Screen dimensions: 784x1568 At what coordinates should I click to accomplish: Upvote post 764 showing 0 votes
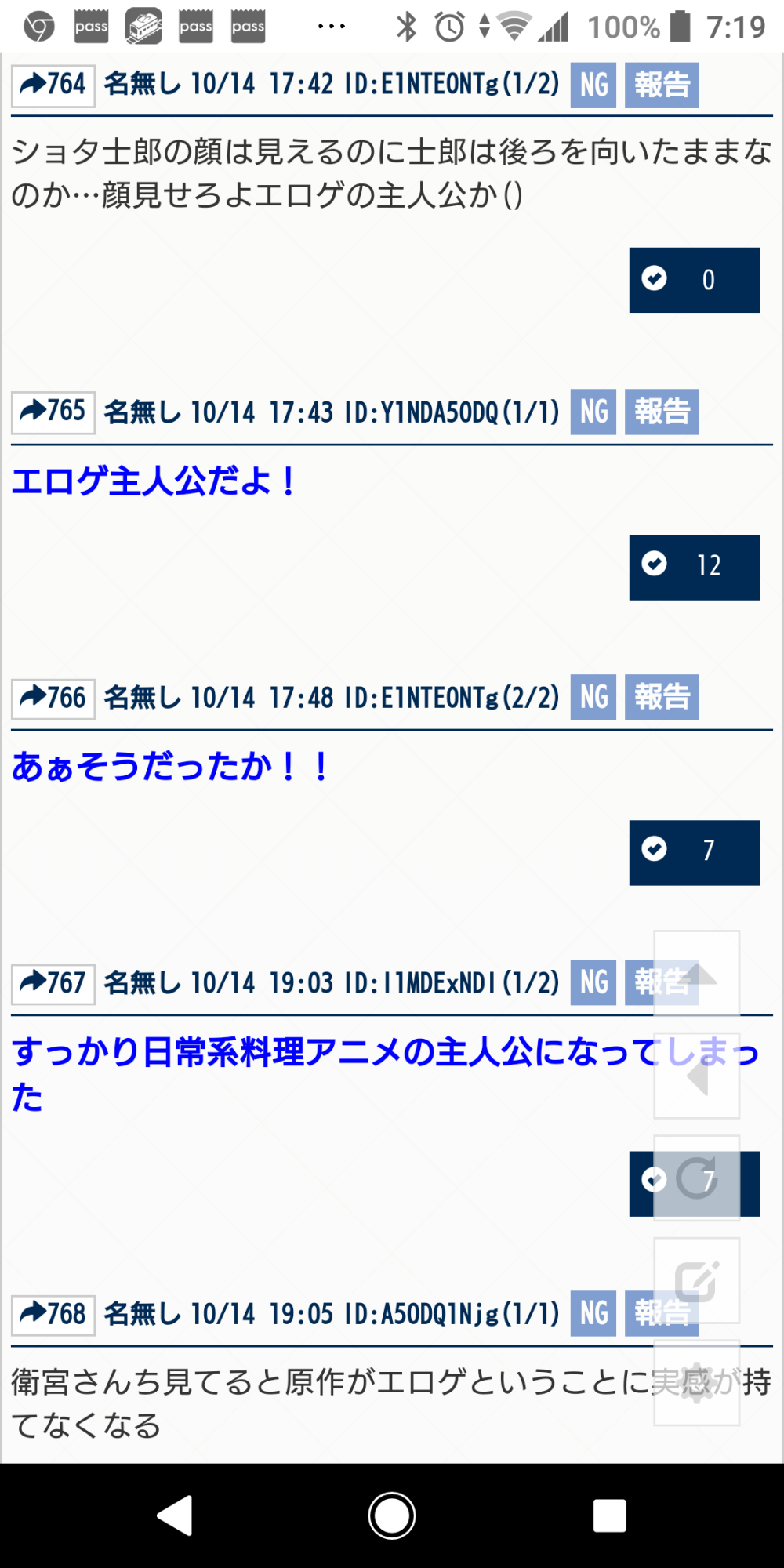coord(694,280)
